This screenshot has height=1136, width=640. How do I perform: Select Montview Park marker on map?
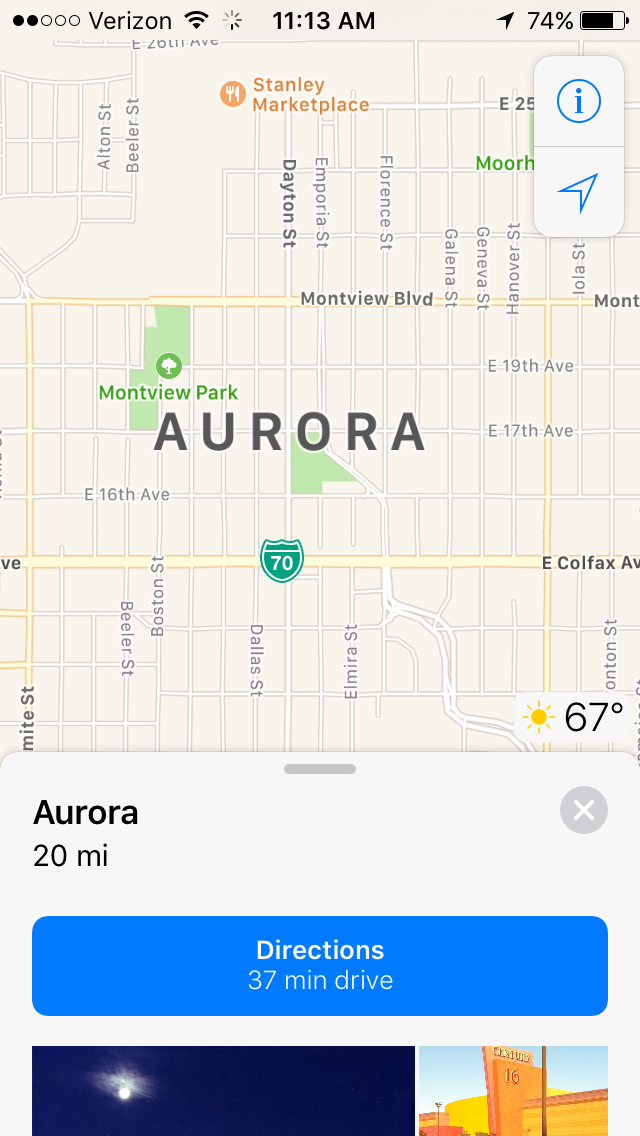pos(169,365)
